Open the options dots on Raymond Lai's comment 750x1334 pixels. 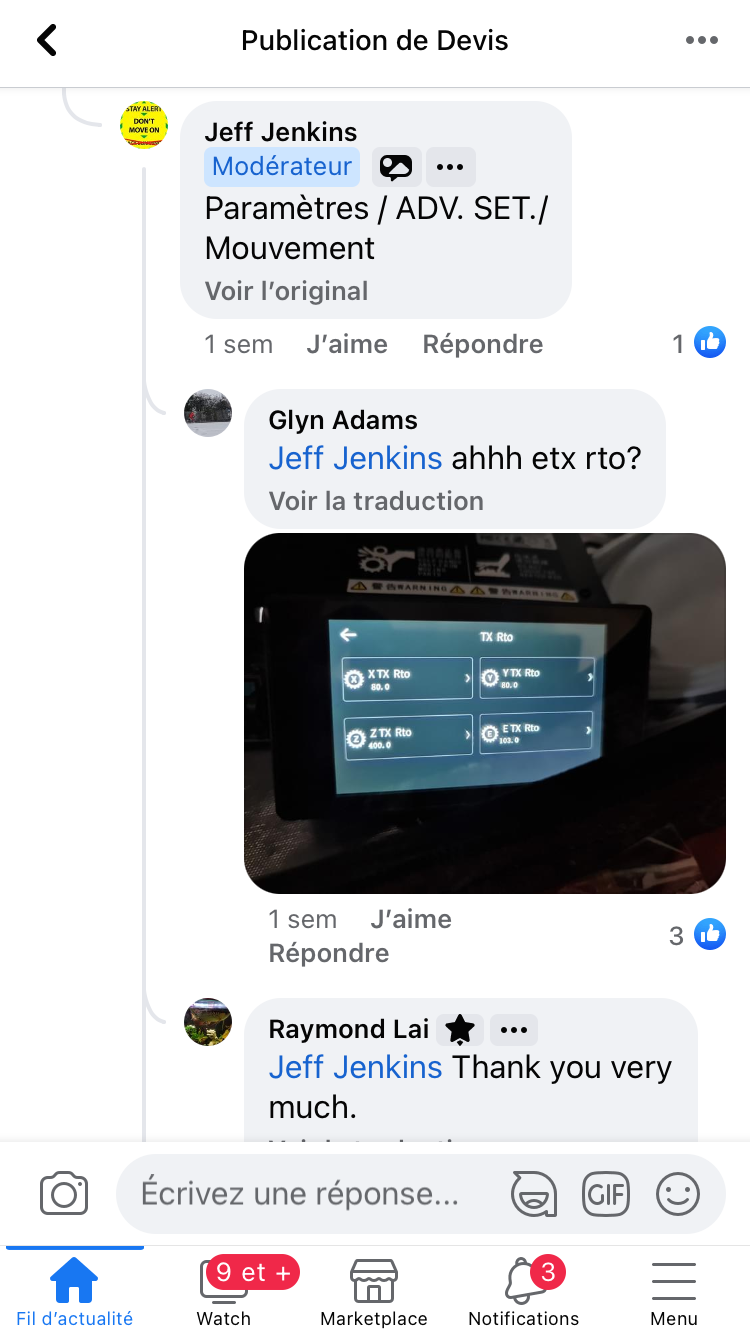(513, 1029)
